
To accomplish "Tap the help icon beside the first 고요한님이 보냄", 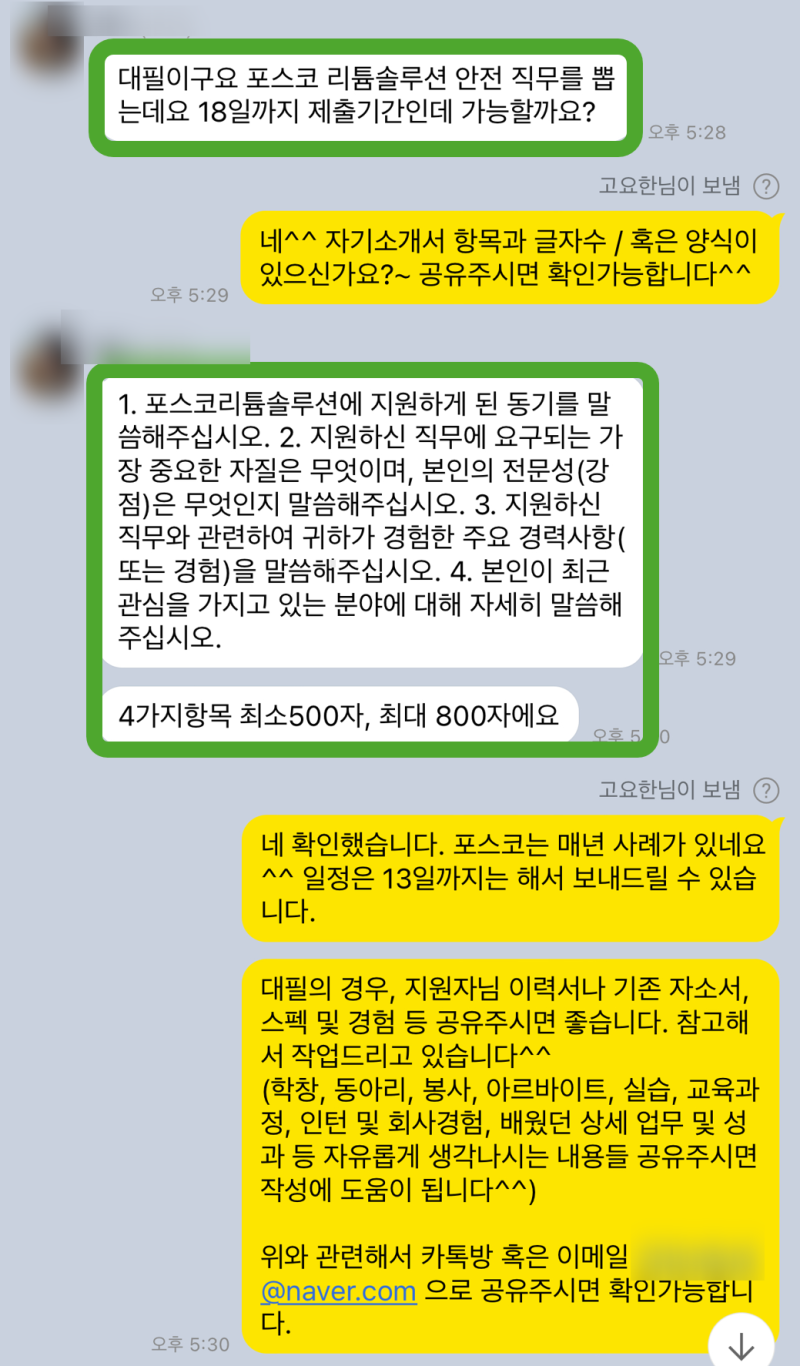I will tap(766, 186).
